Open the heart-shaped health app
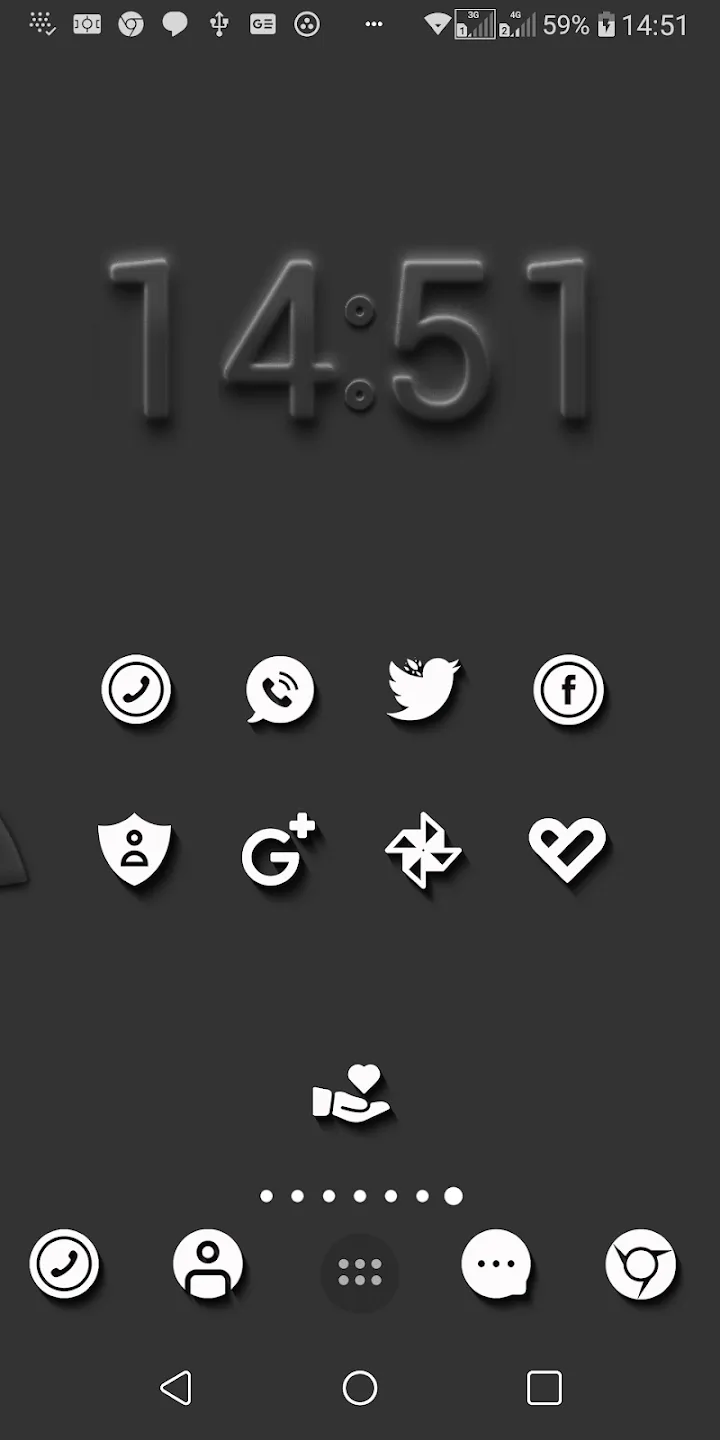 (567, 850)
